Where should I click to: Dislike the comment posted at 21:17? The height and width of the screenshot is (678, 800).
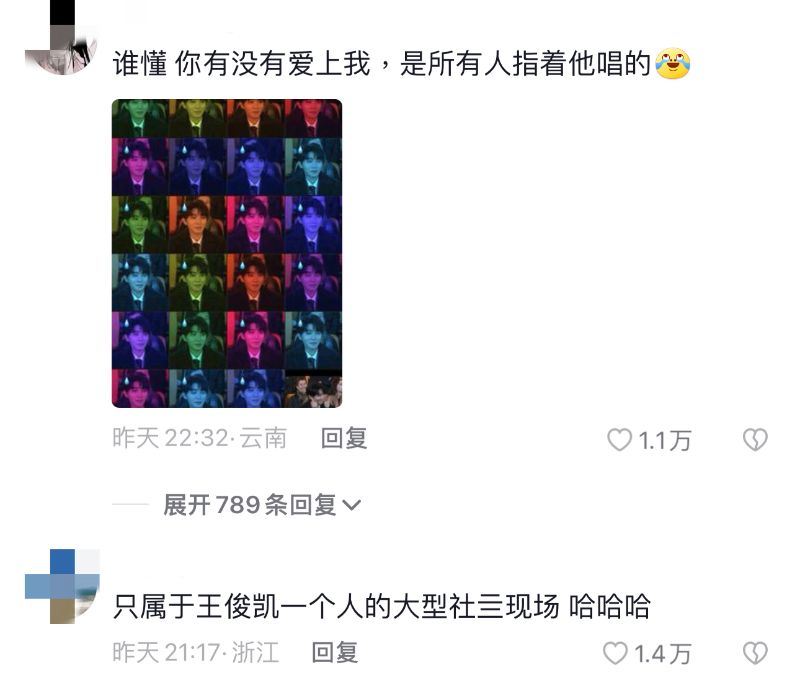click(754, 653)
